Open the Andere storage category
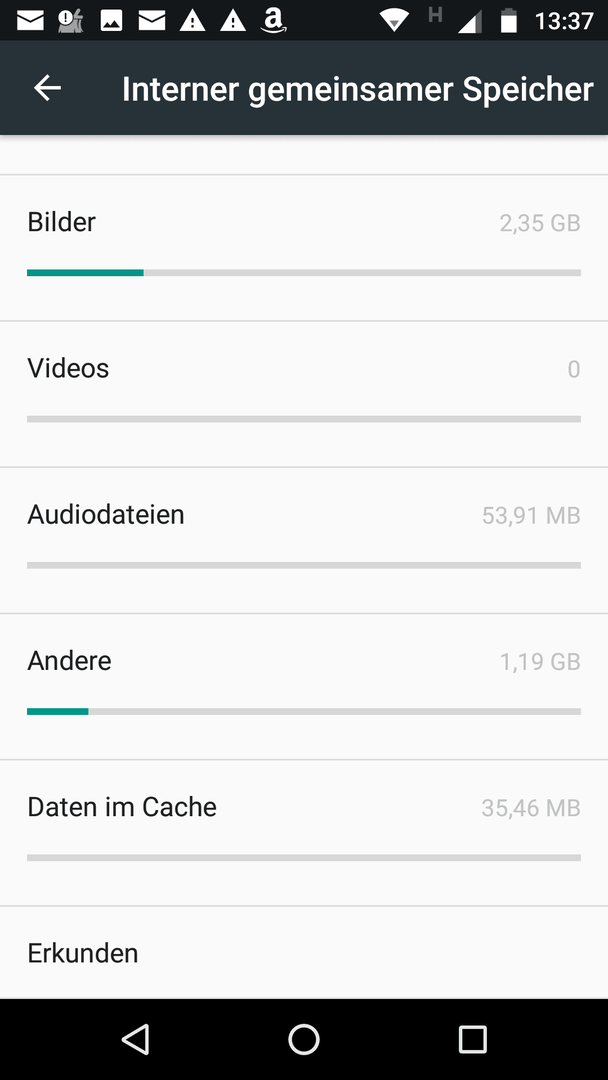The image size is (608, 1080). (304, 687)
